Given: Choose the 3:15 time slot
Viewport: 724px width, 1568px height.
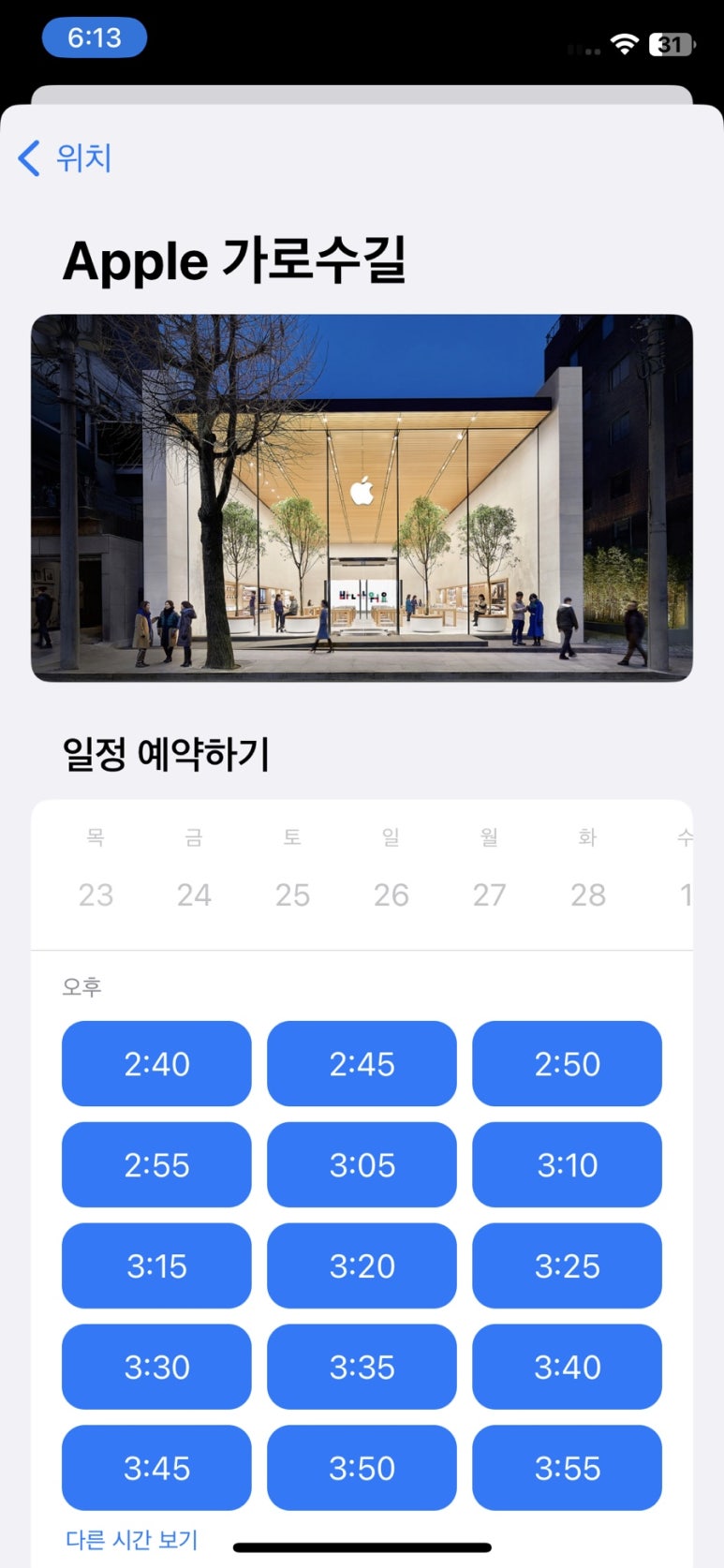Looking at the screenshot, I should [156, 1265].
